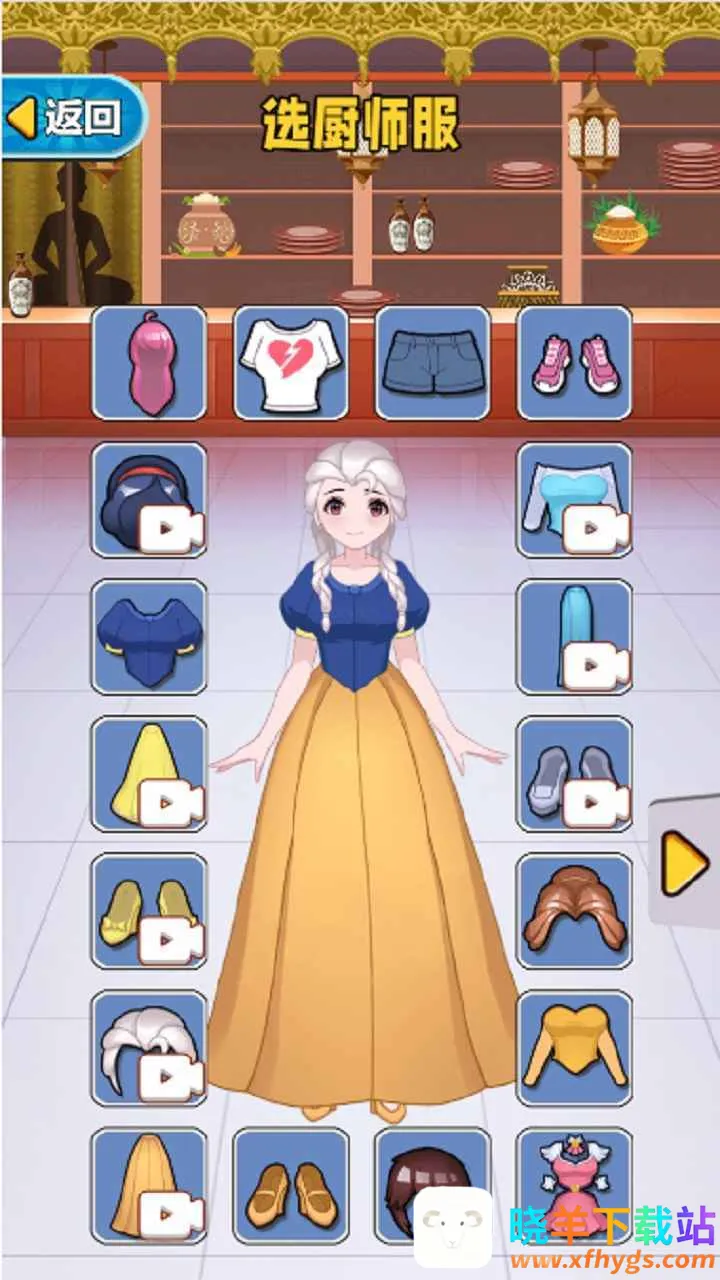Image resolution: width=720 pixels, height=1280 pixels.
Task: Choose the white broken-heart T-shirt
Action: click(291, 362)
